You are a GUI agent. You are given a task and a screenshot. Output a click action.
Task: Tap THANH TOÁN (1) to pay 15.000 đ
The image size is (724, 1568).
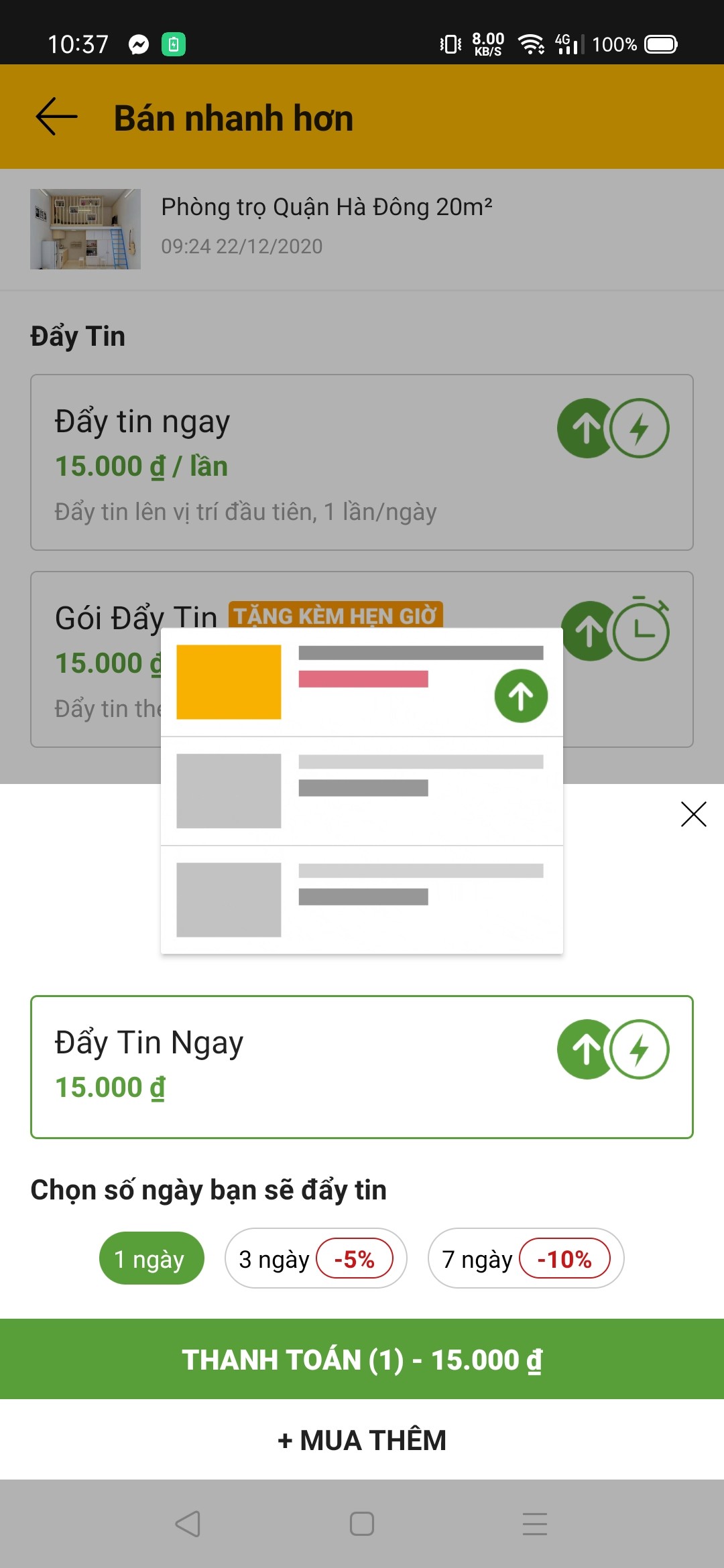pos(362,1359)
